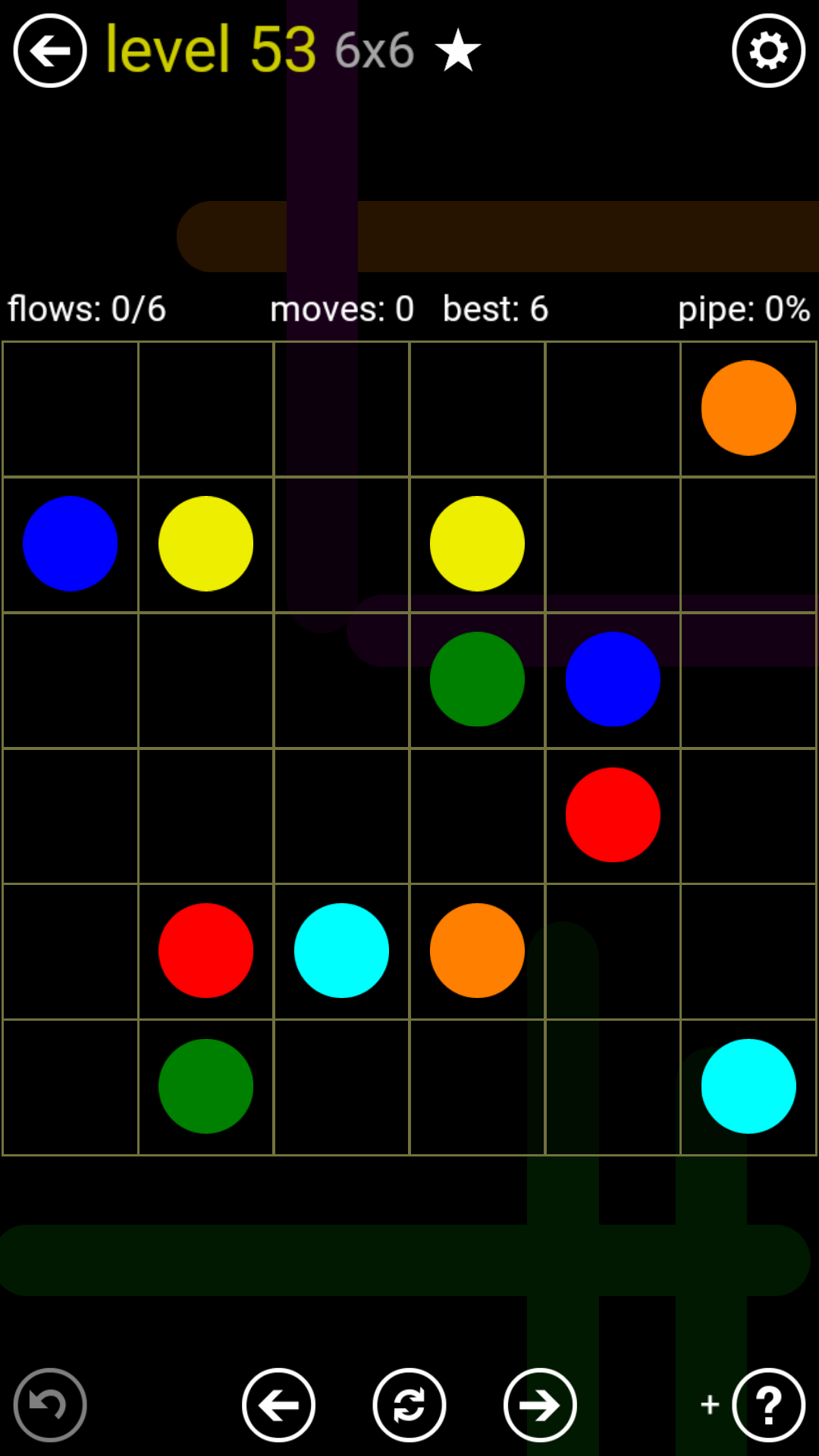Tap the red dot beside the cyan dot
The height and width of the screenshot is (1456, 819).
point(206,950)
